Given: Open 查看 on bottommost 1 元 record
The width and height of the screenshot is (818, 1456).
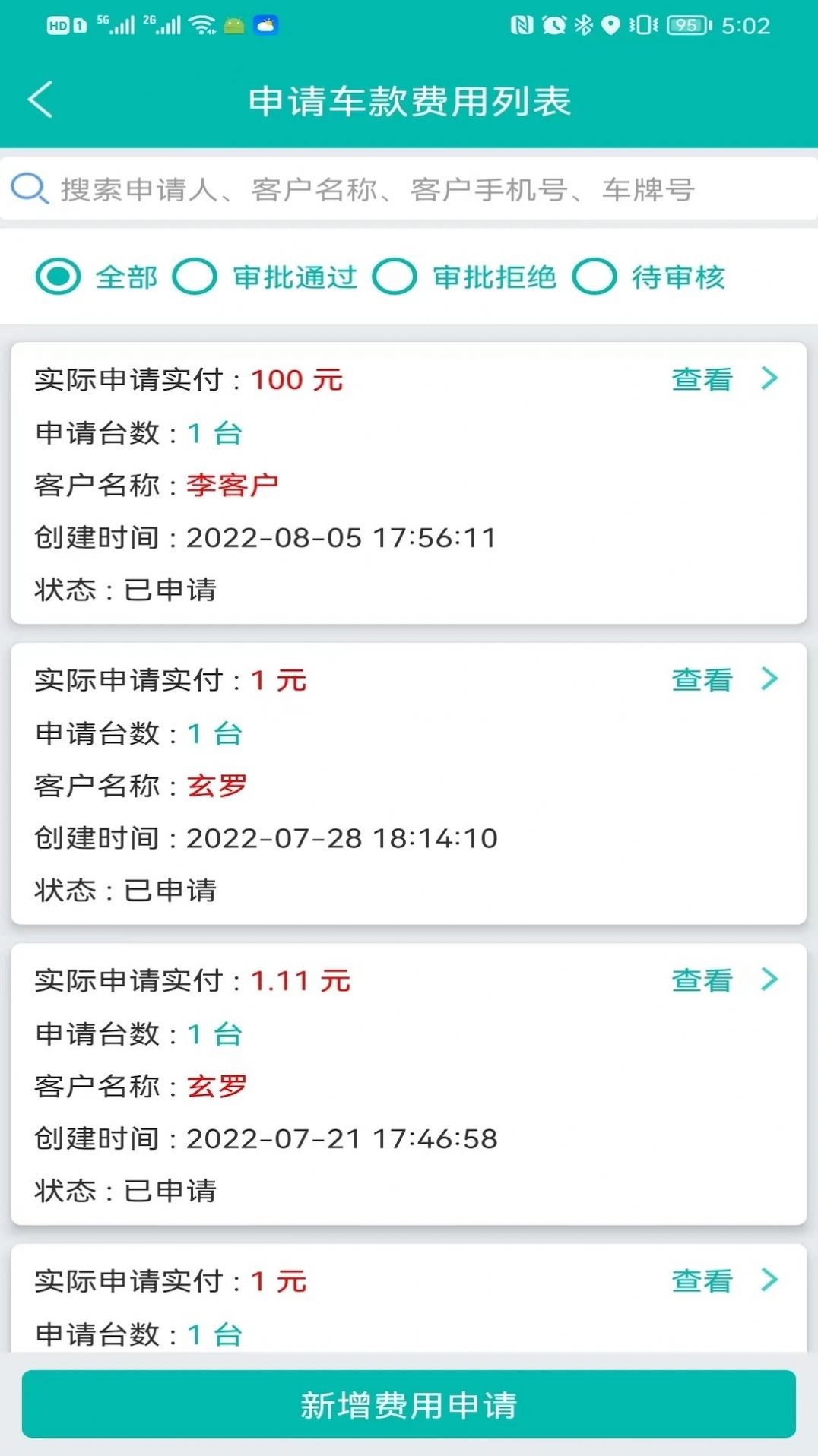Looking at the screenshot, I should [702, 1281].
